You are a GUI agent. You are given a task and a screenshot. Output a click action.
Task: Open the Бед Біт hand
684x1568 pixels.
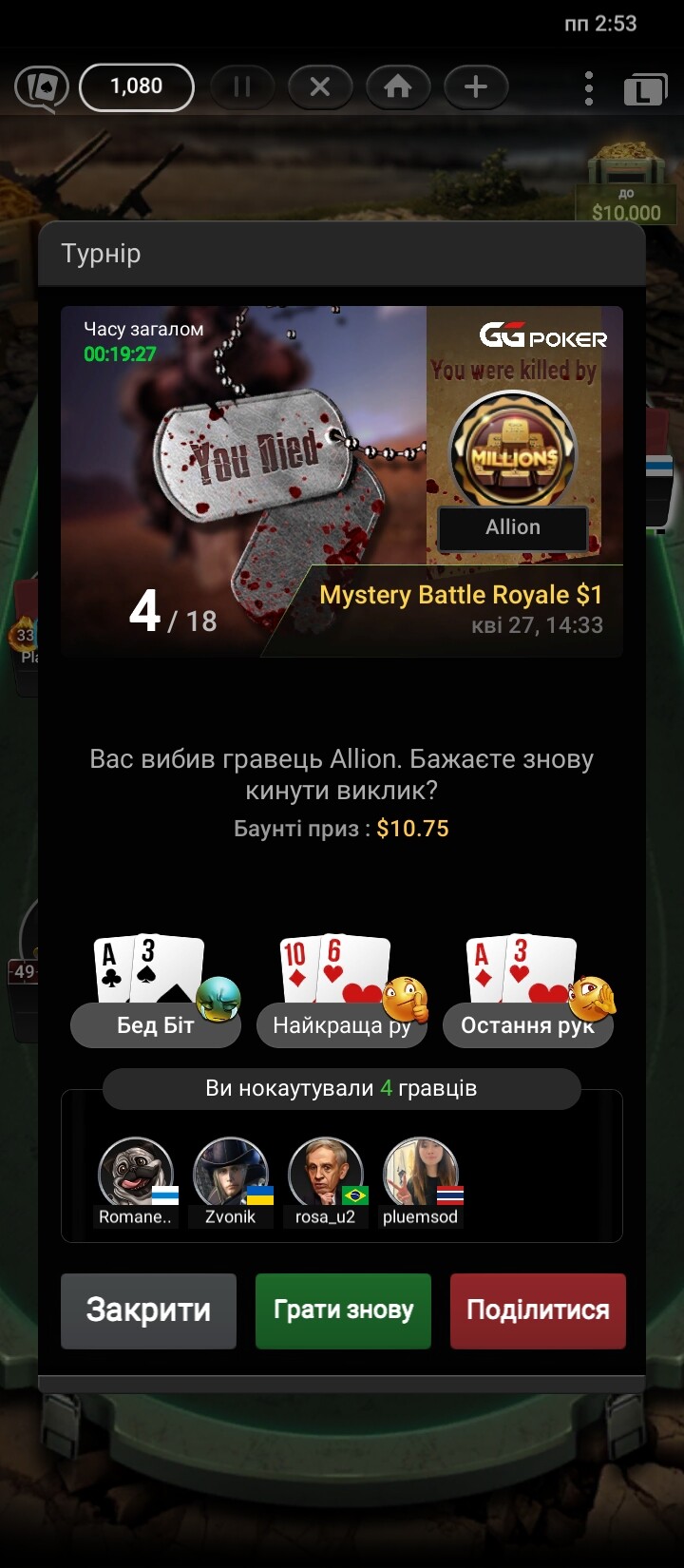coord(156,991)
